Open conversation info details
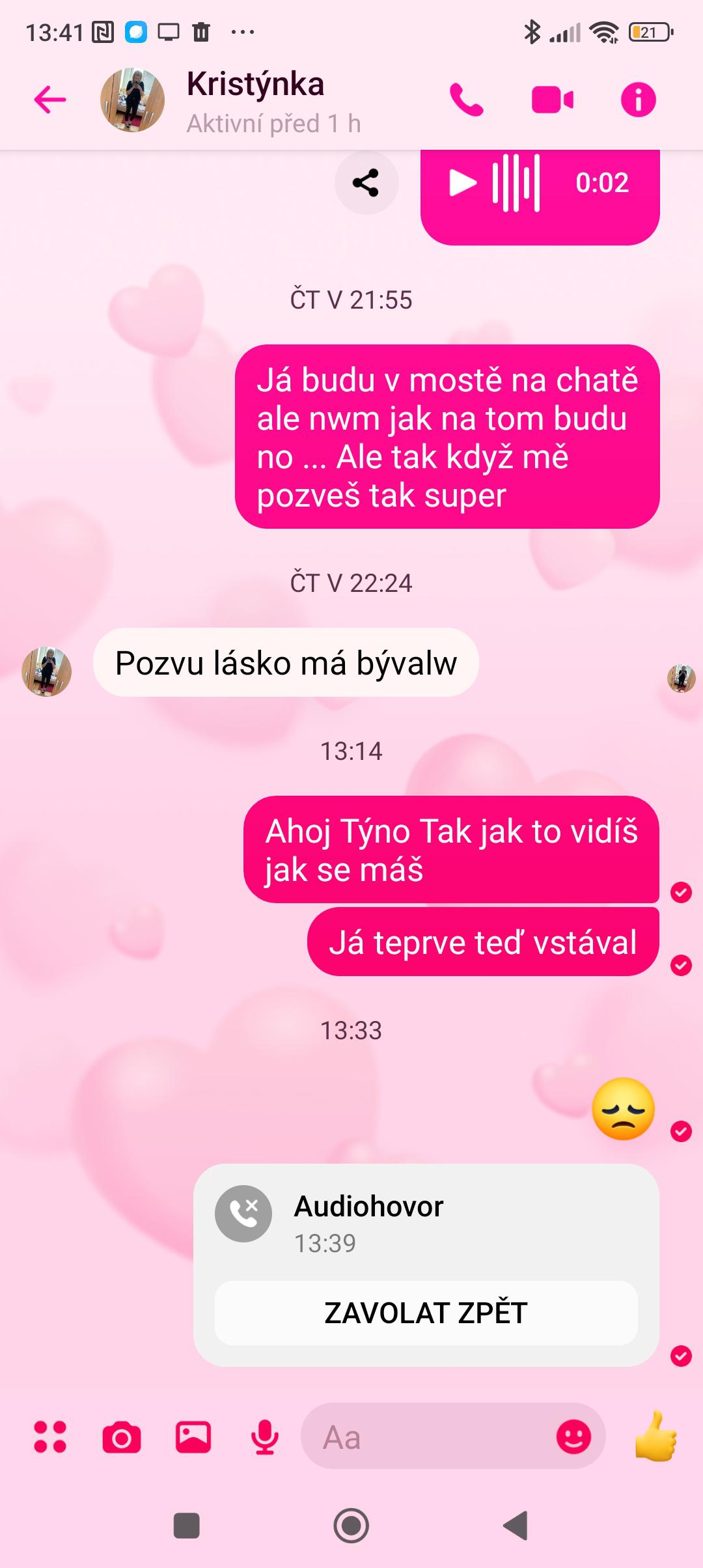The height and width of the screenshot is (1568, 703). click(638, 100)
